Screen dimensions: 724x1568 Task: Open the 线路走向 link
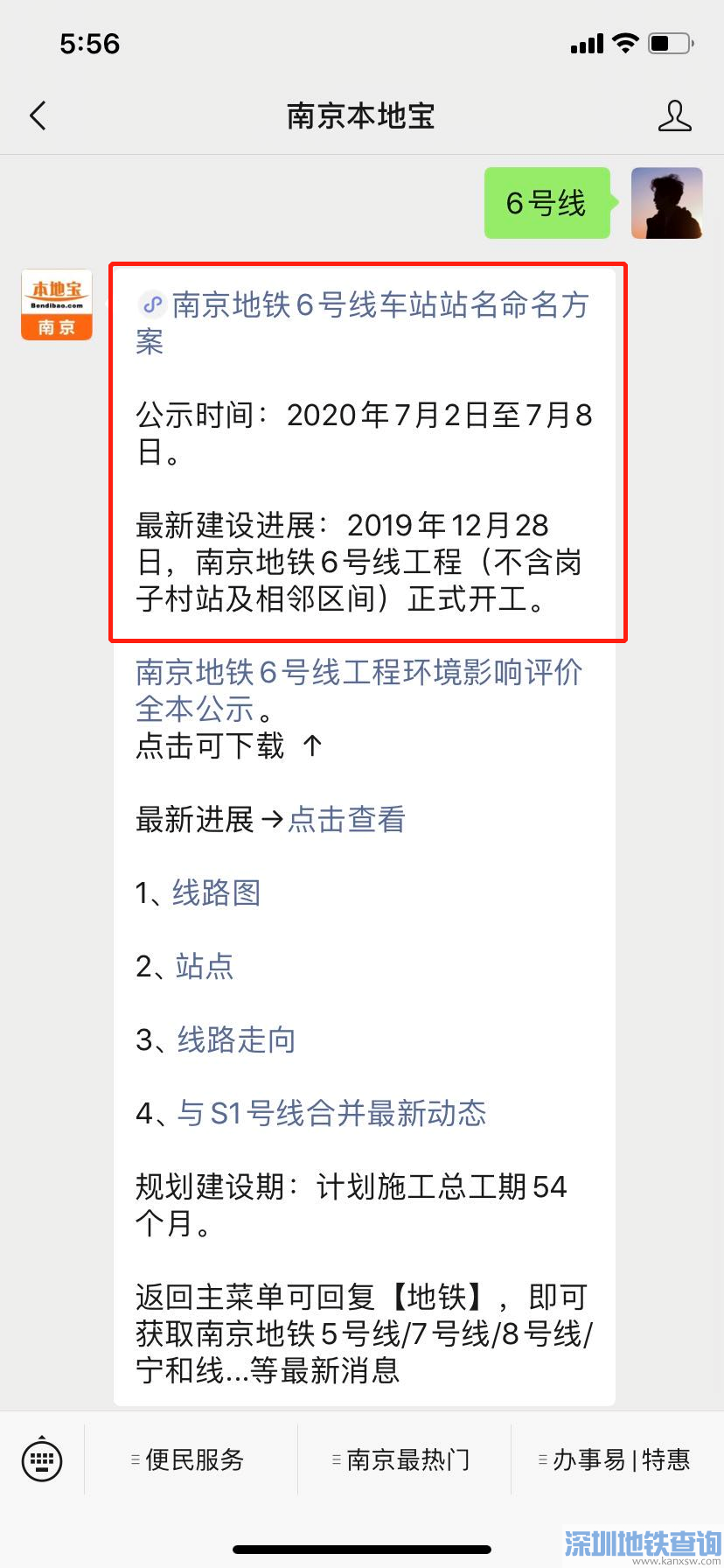click(x=236, y=1039)
